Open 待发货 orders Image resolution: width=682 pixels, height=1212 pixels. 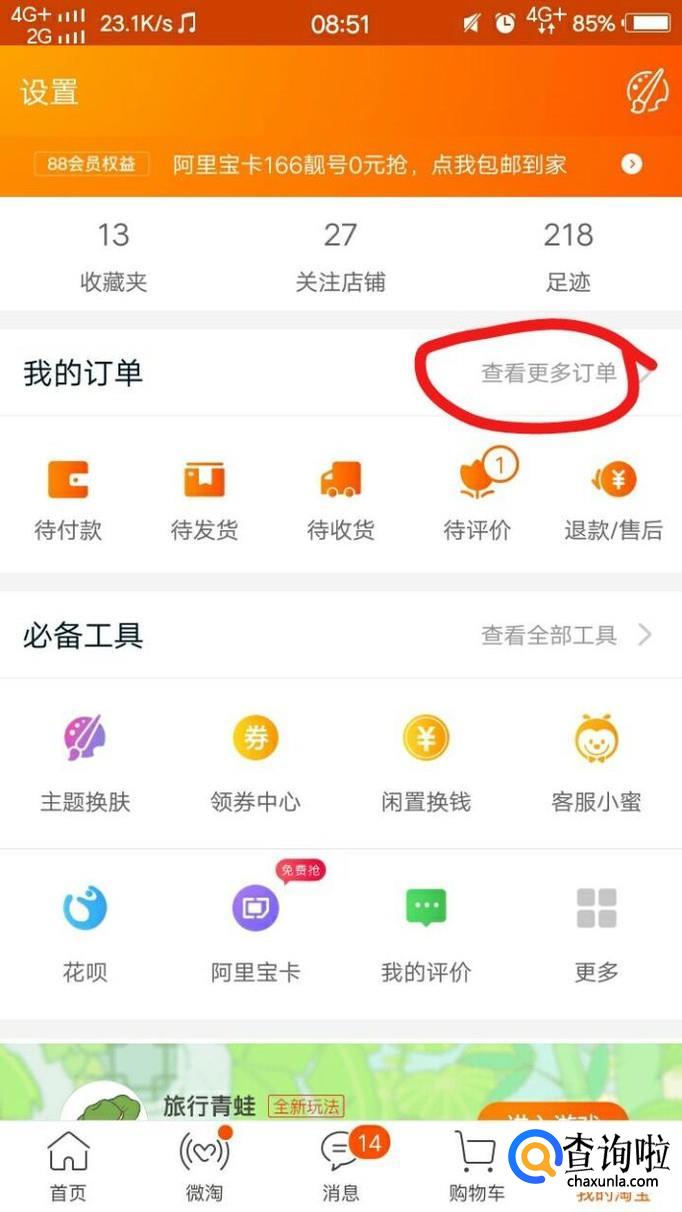pos(204,498)
